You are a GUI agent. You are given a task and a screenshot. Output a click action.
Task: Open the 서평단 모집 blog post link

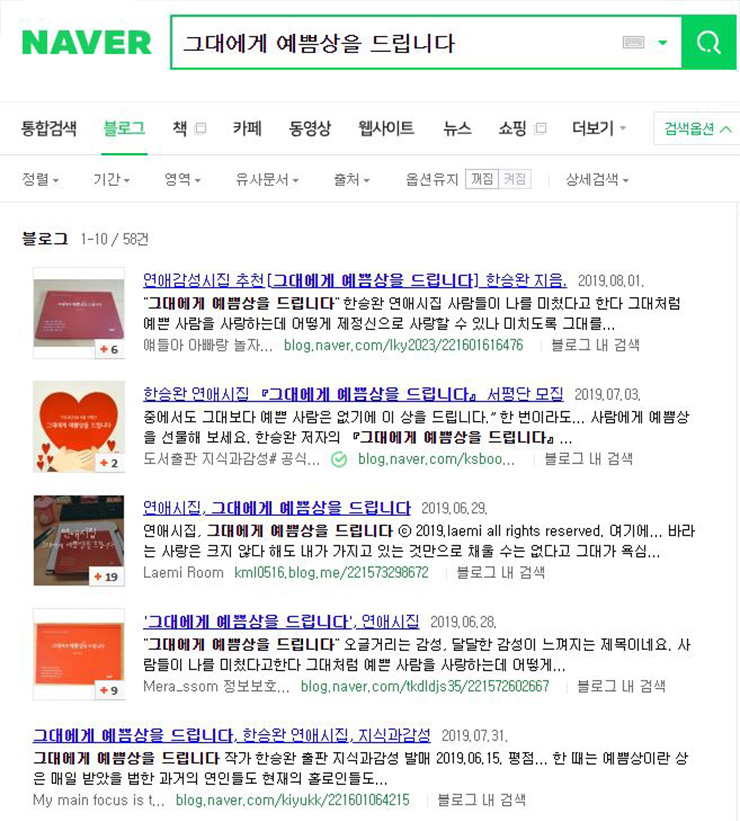click(353, 394)
